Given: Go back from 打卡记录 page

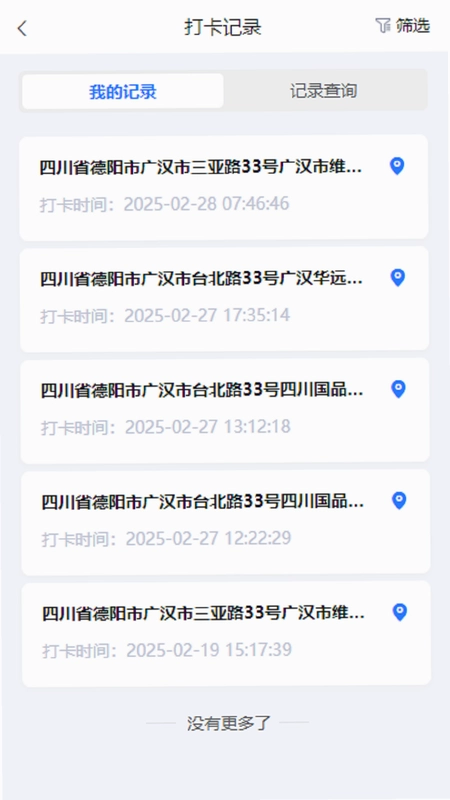Looking at the screenshot, I should [22, 29].
